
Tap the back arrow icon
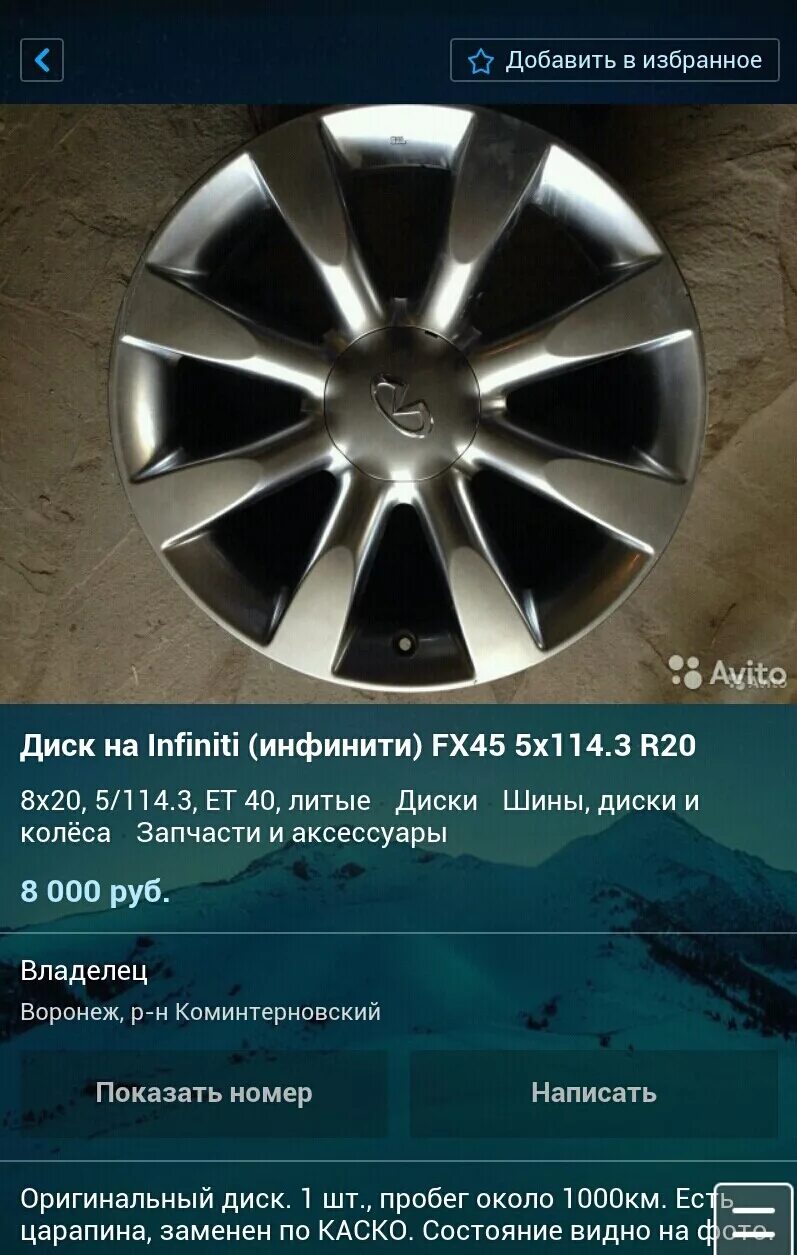40,59
